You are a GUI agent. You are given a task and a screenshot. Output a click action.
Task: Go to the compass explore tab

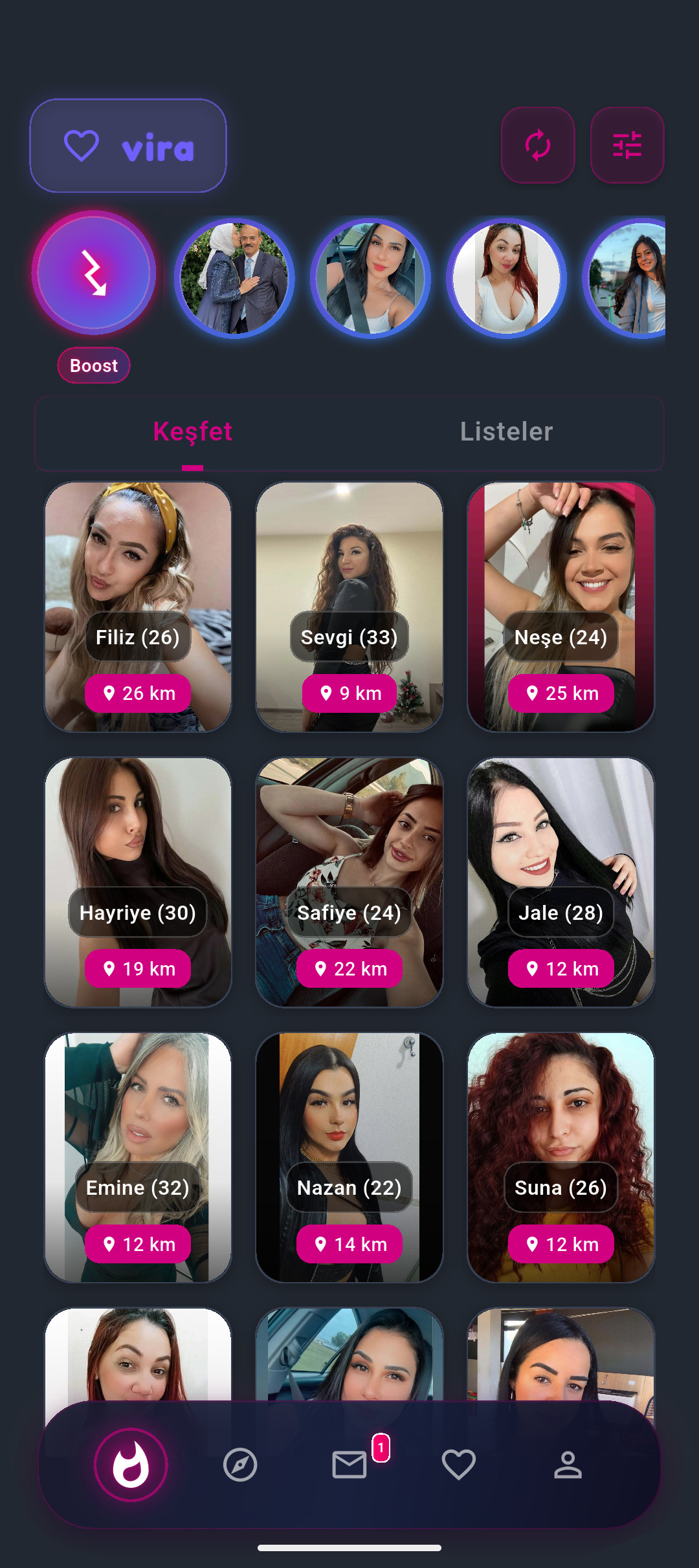240,1465
